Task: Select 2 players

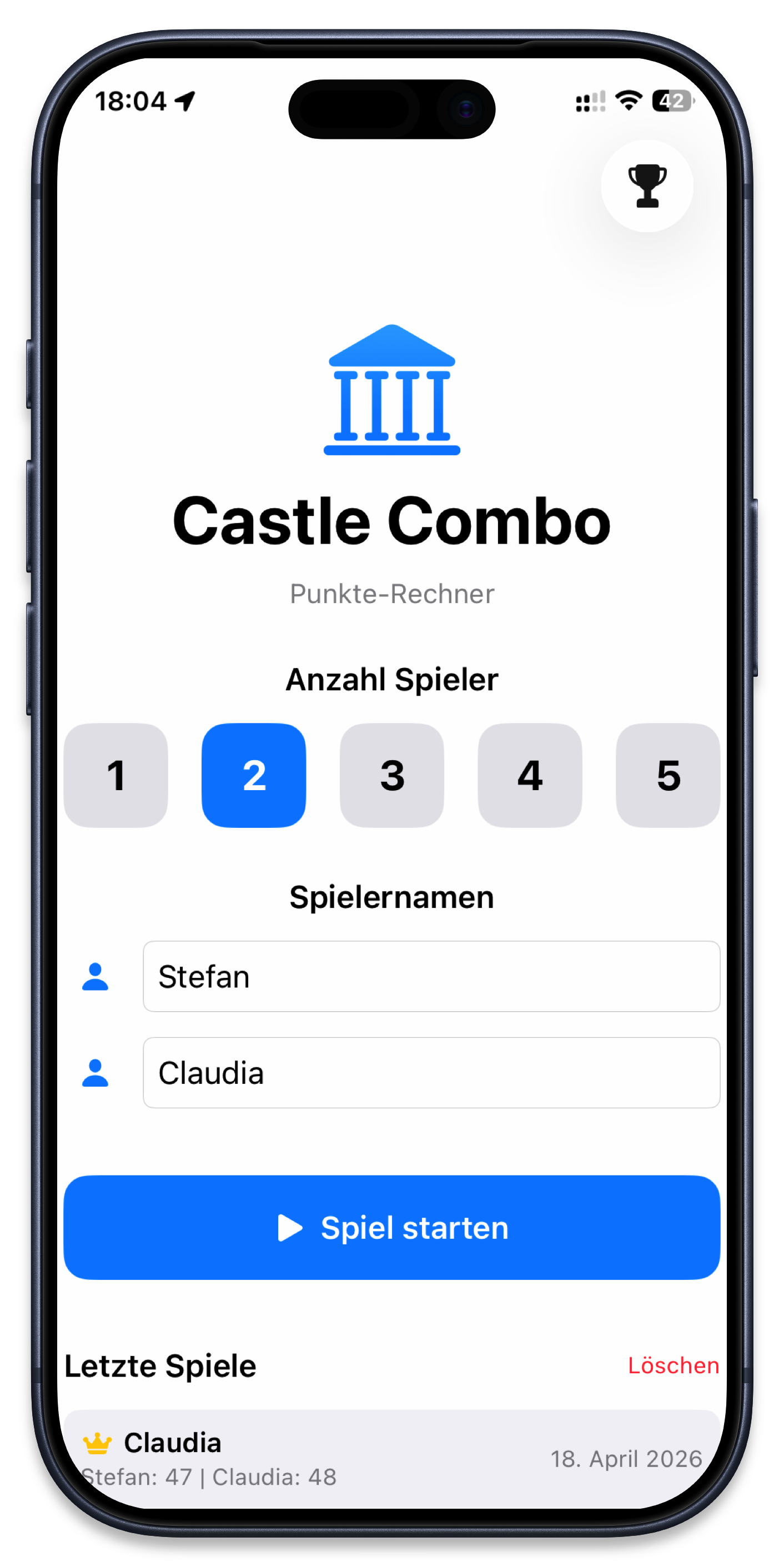Action: tap(254, 775)
